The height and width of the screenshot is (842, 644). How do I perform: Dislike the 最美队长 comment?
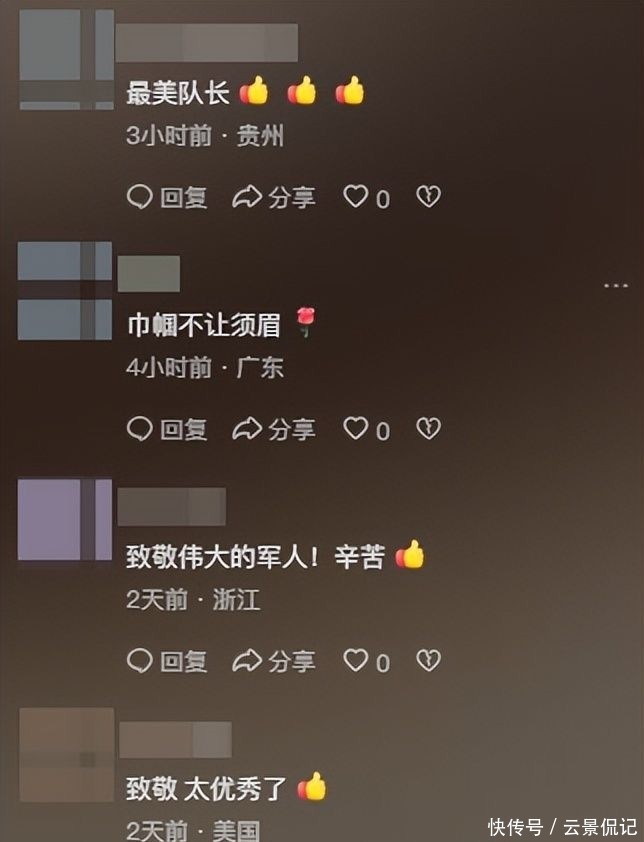coord(428,197)
